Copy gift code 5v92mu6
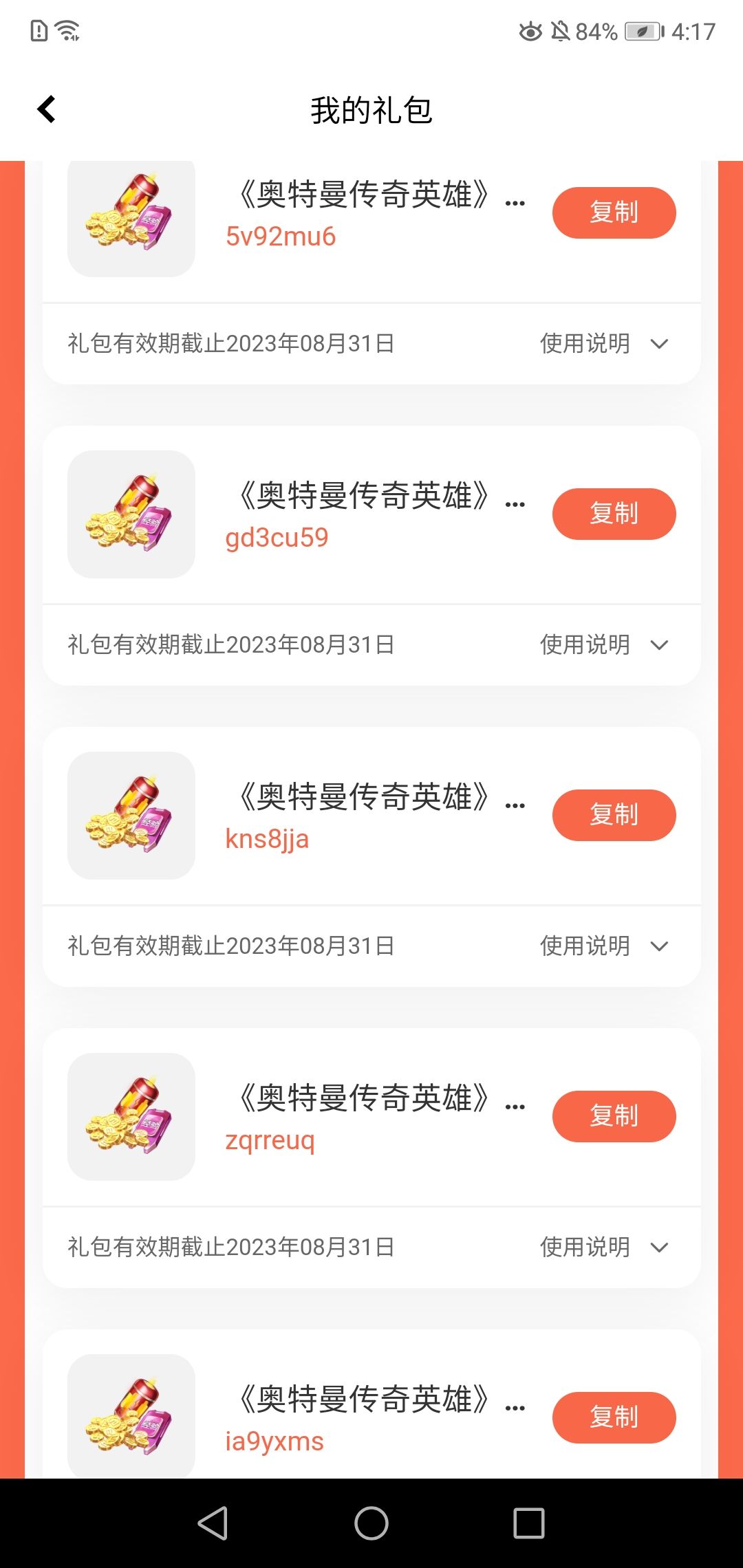743x1568 pixels. [x=614, y=213]
